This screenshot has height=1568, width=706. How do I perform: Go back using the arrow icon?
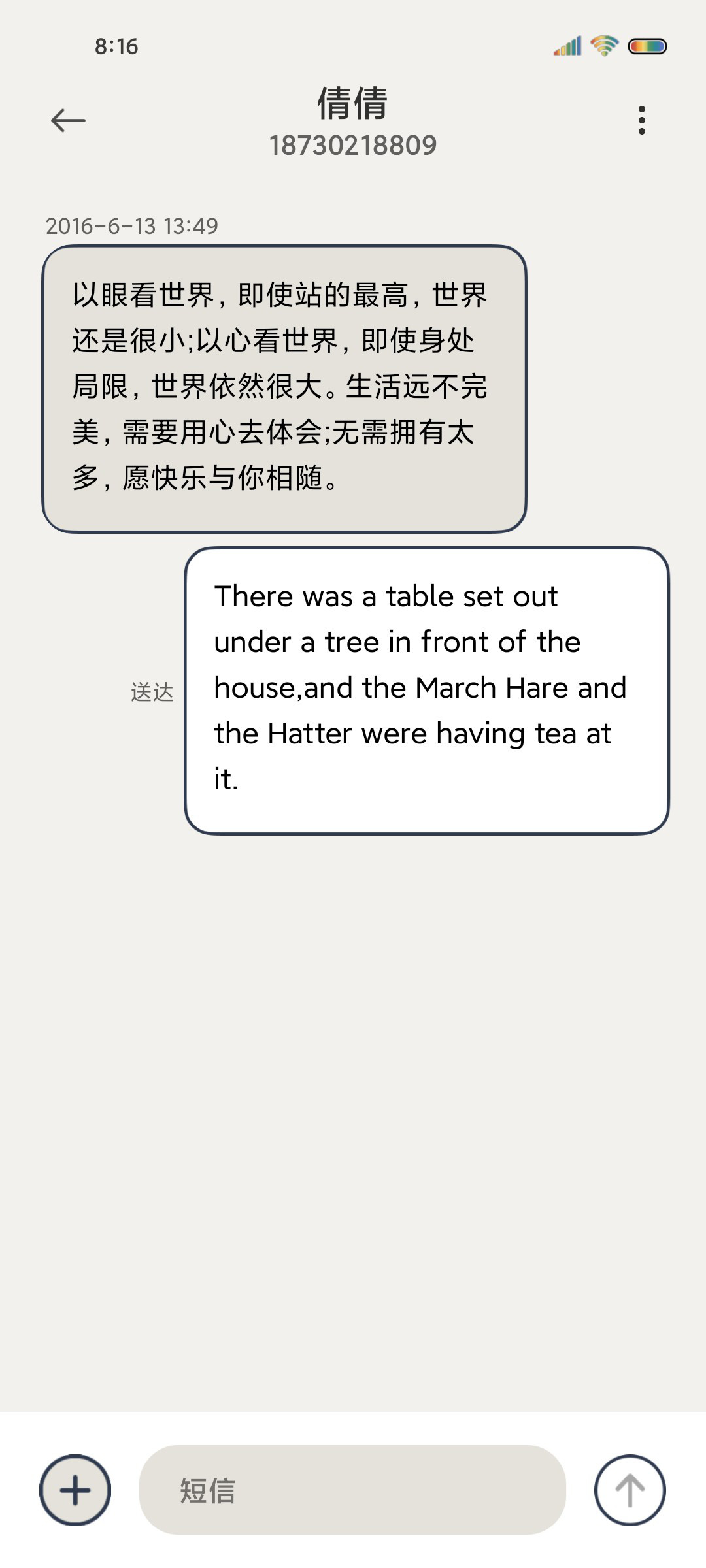tap(68, 120)
